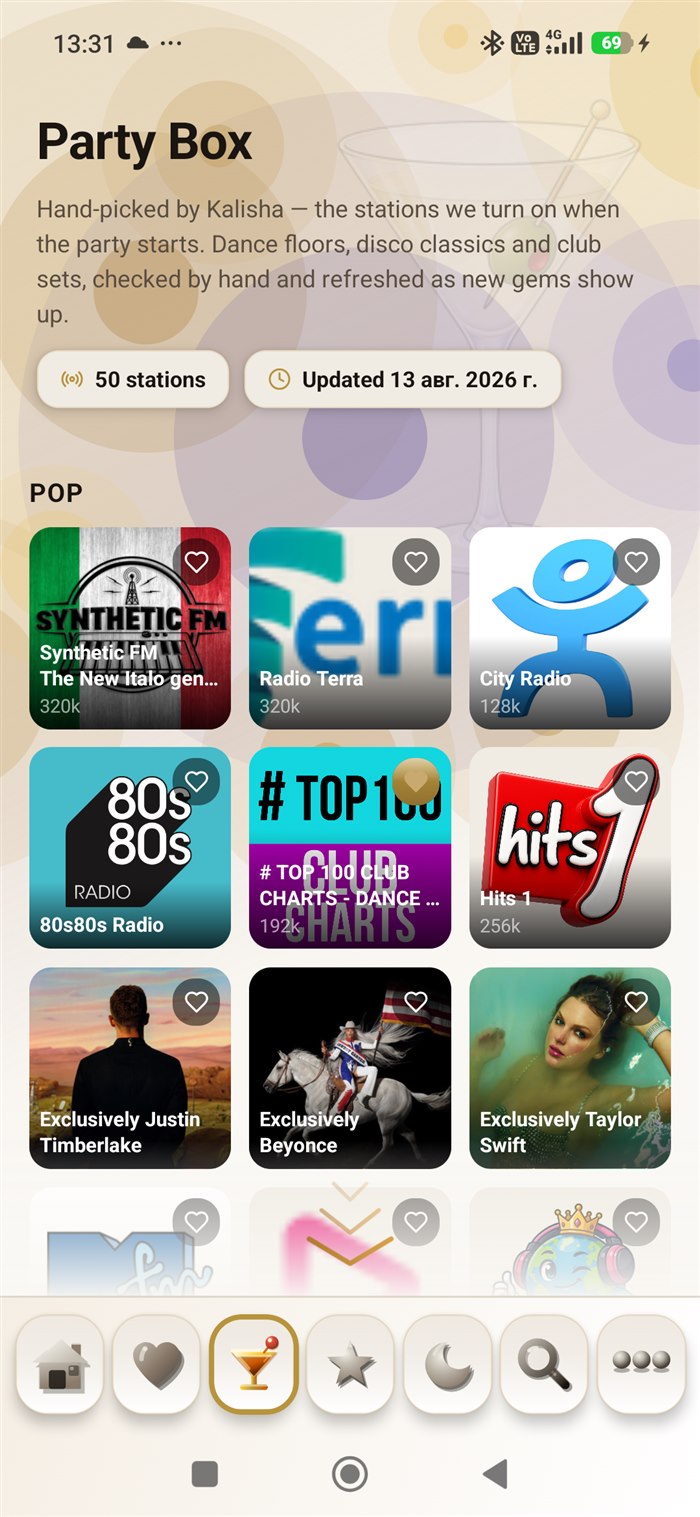Open the more options tab

[641, 1364]
